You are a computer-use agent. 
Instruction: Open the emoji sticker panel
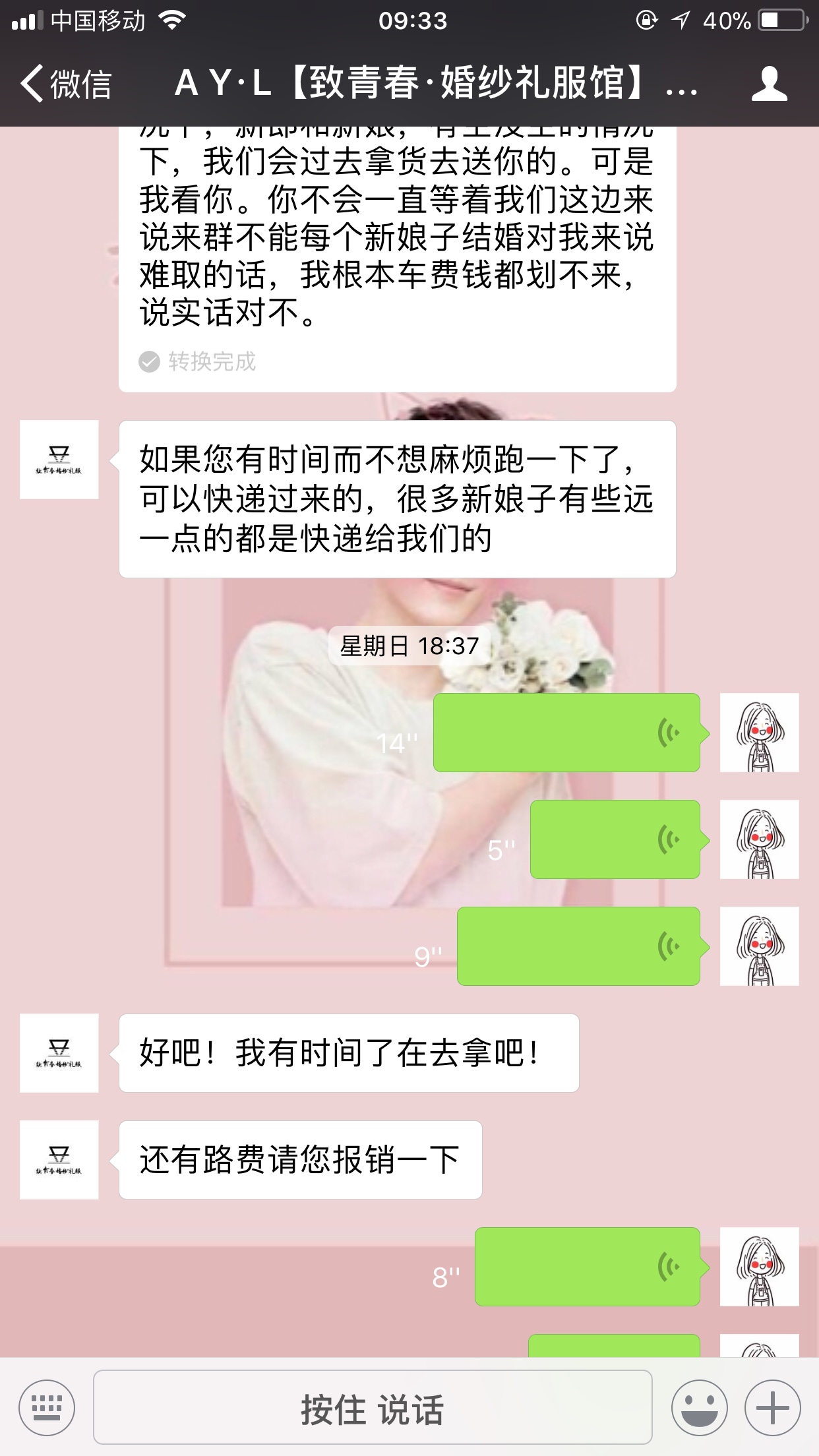(699, 1408)
